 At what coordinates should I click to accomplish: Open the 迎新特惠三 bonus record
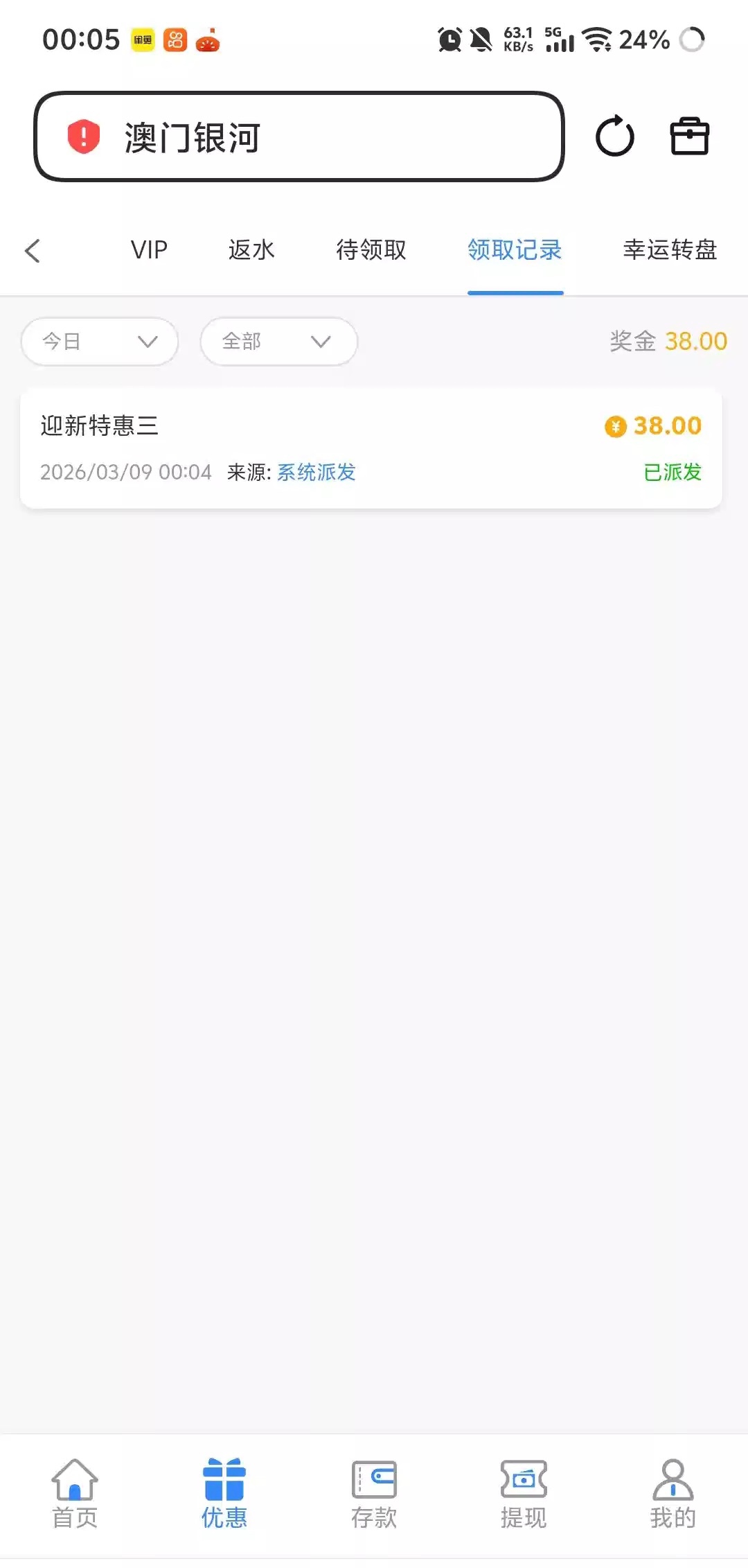(x=371, y=448)
